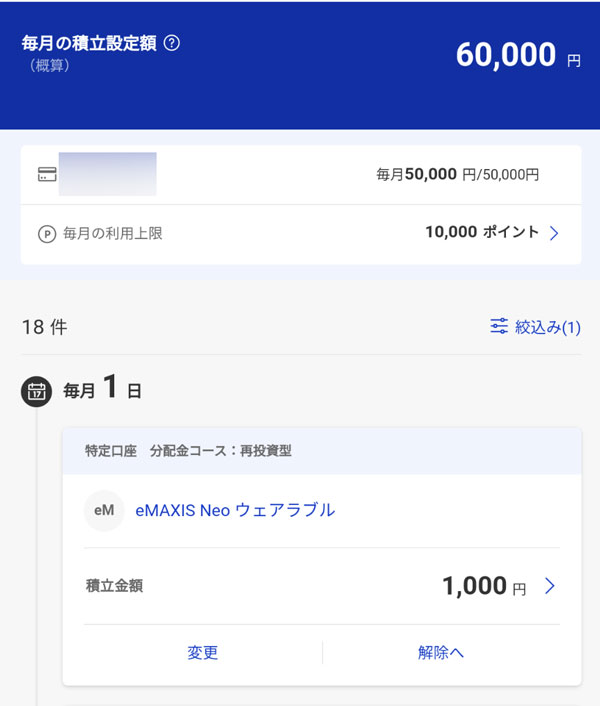Open the help icon beside 毎月の積立設定額
This screenshot has height=706, width=600.
pos(171,43)
